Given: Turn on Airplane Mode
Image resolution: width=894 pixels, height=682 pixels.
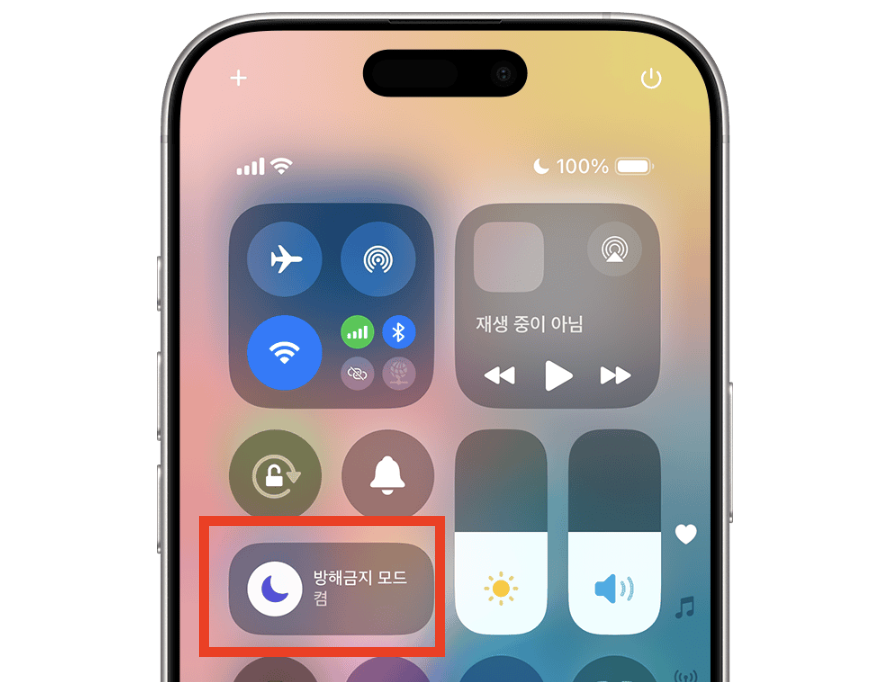Looking at the screenshot, I should [x=285, y=260].
